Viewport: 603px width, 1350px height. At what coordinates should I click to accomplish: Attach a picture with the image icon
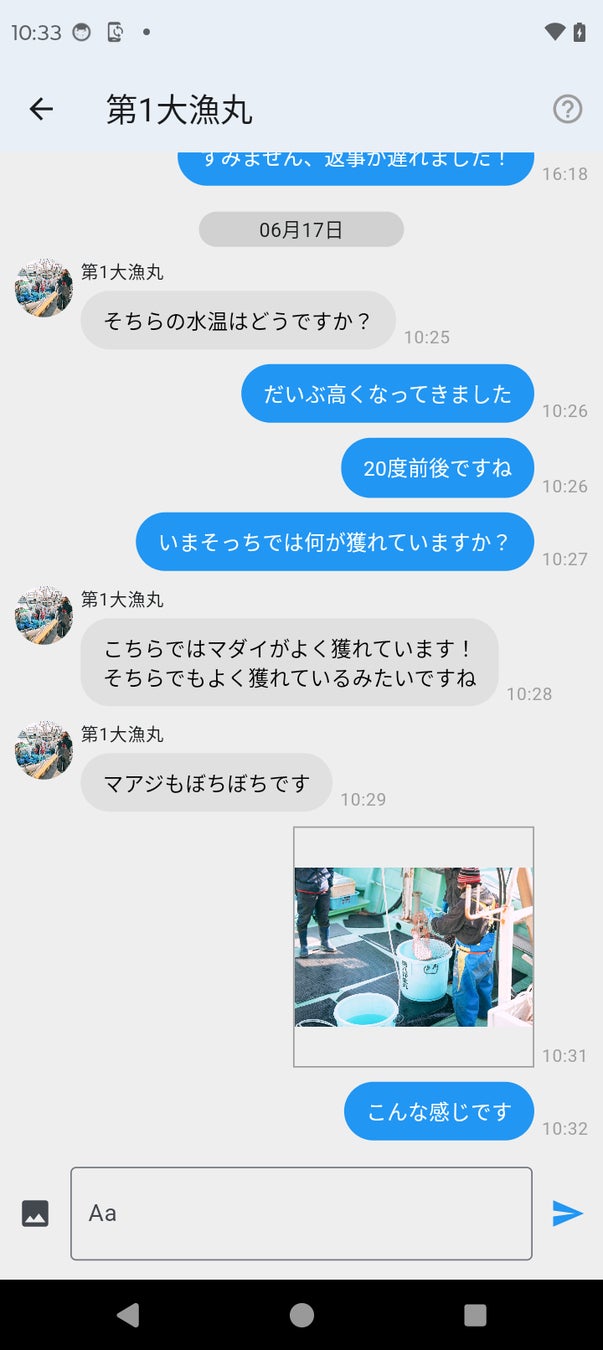(35, 1213)
